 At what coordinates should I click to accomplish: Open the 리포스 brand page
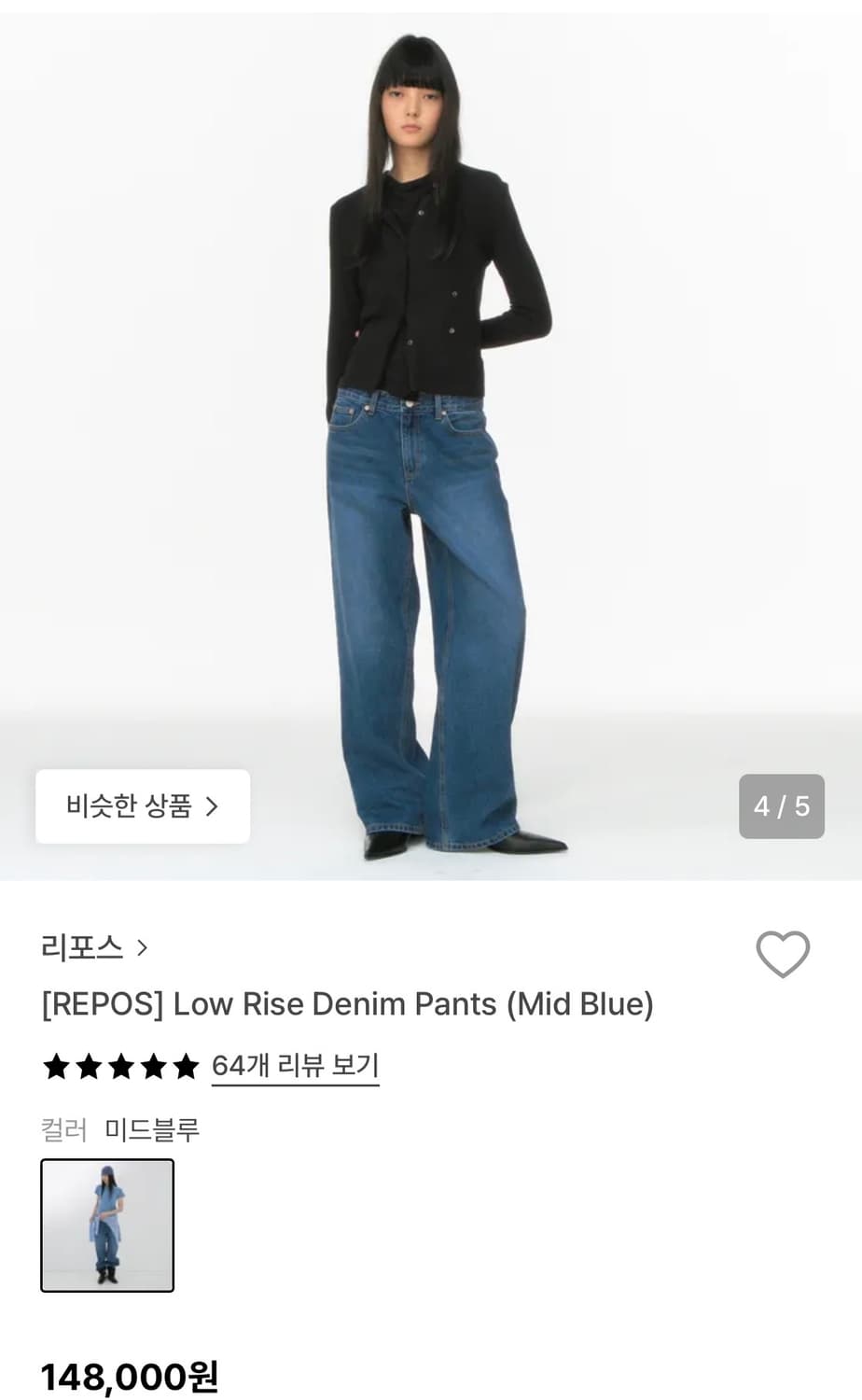(x=82, y=945)
